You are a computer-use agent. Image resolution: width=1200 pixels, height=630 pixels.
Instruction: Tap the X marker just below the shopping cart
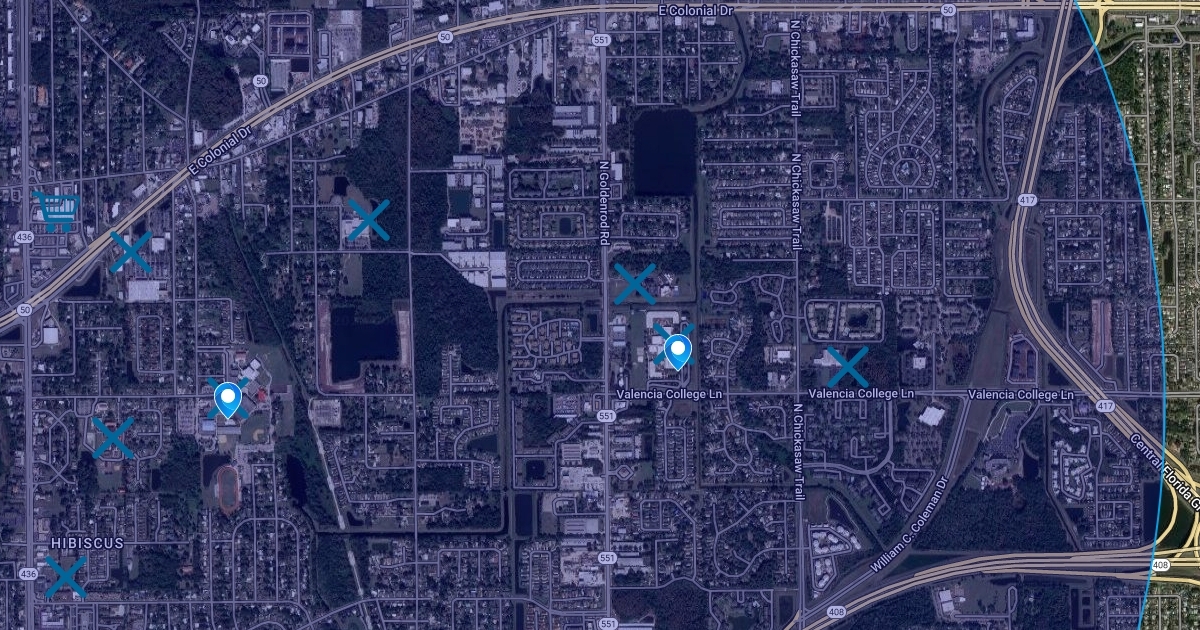pyautogui.click(x=131, y=252)
